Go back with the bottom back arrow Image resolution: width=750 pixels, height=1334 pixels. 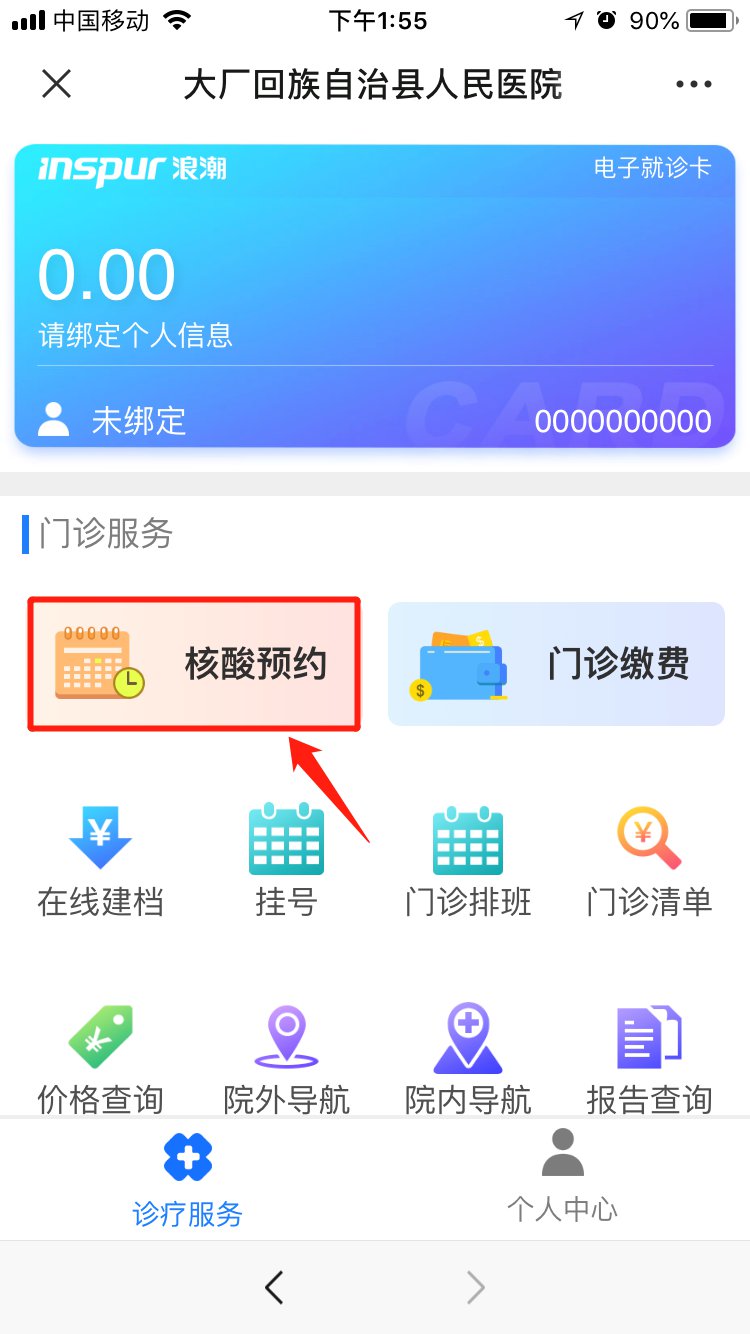point(274,1288)
